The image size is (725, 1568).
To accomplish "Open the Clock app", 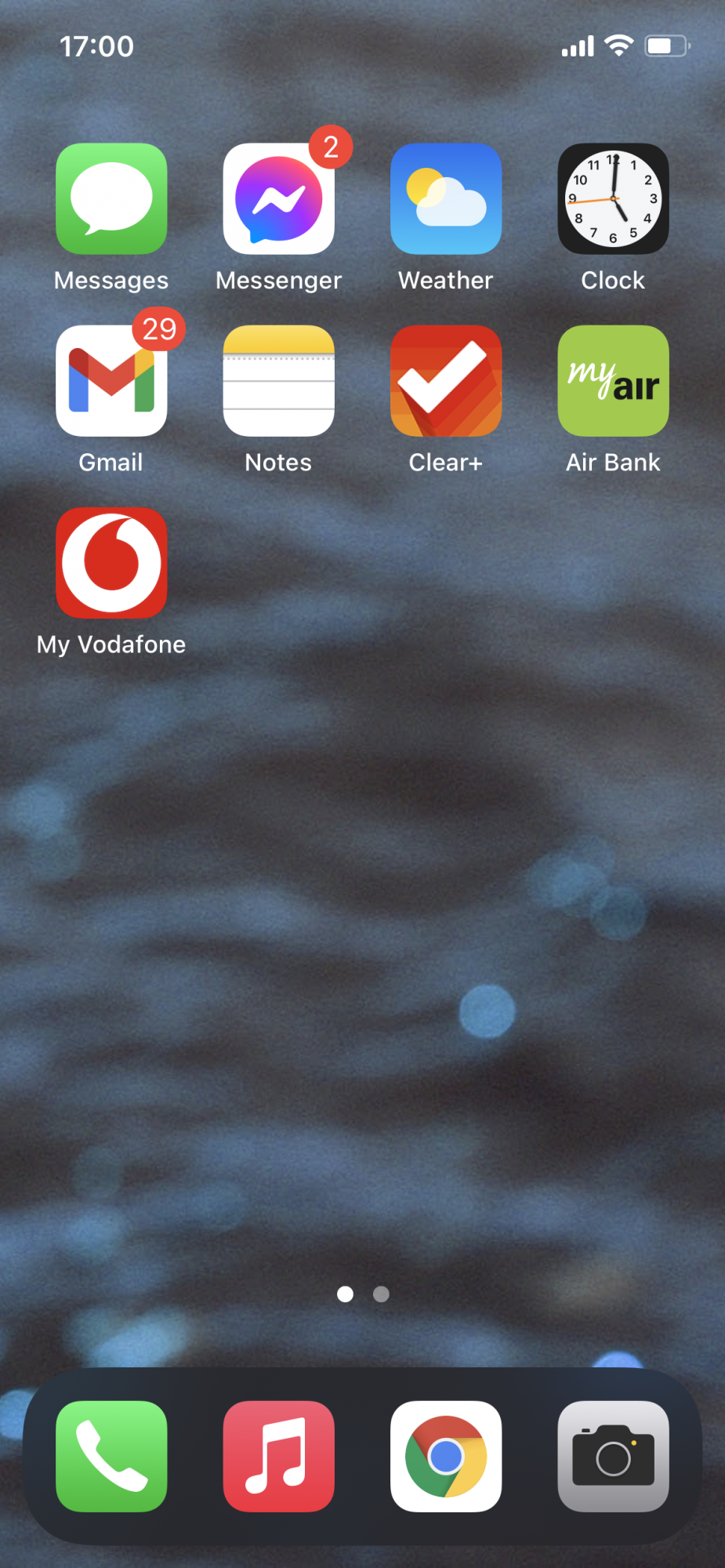I will coord(613,198).
